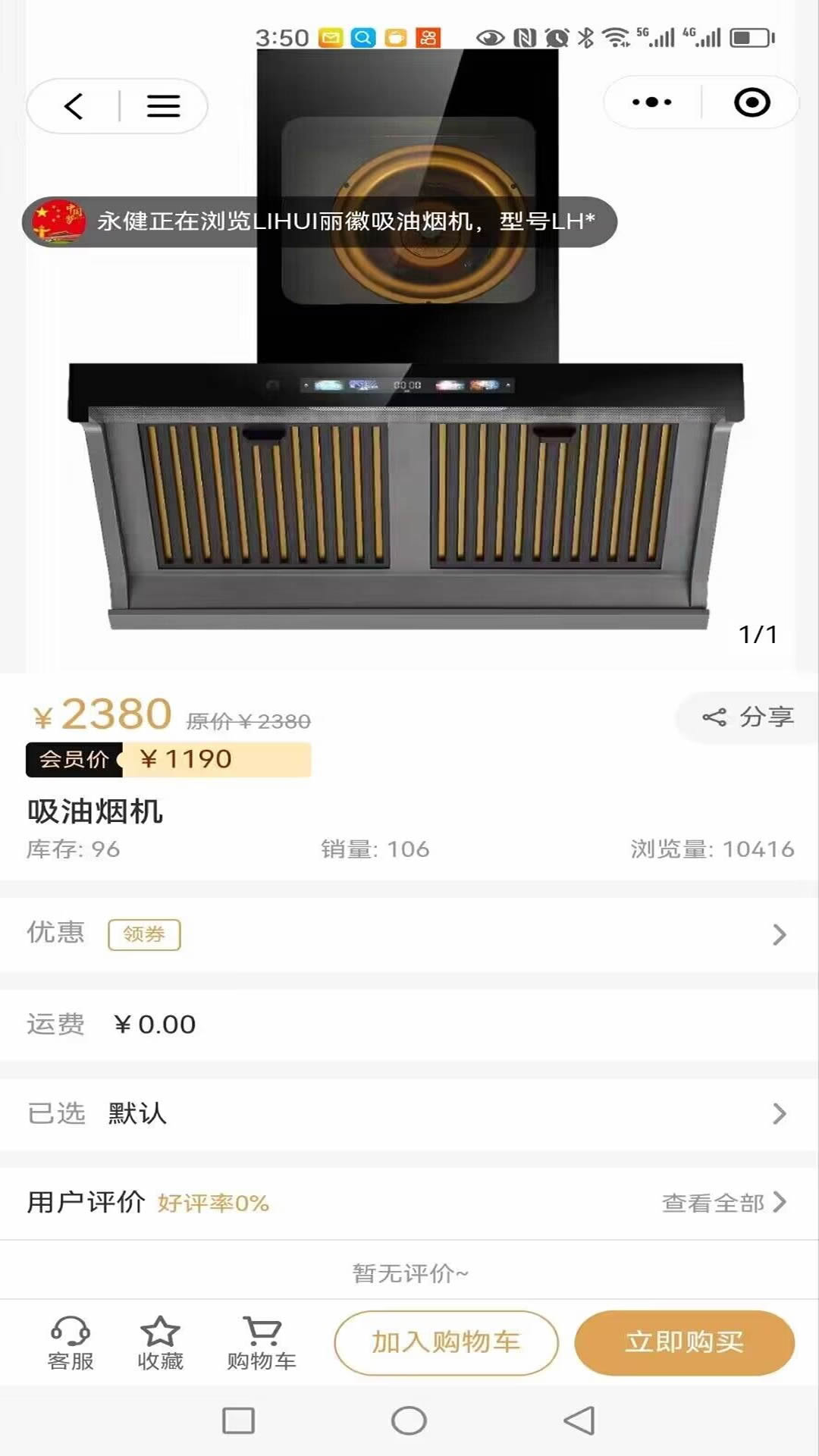Add product to favorites 收藏

click(x=160, y=1344)
